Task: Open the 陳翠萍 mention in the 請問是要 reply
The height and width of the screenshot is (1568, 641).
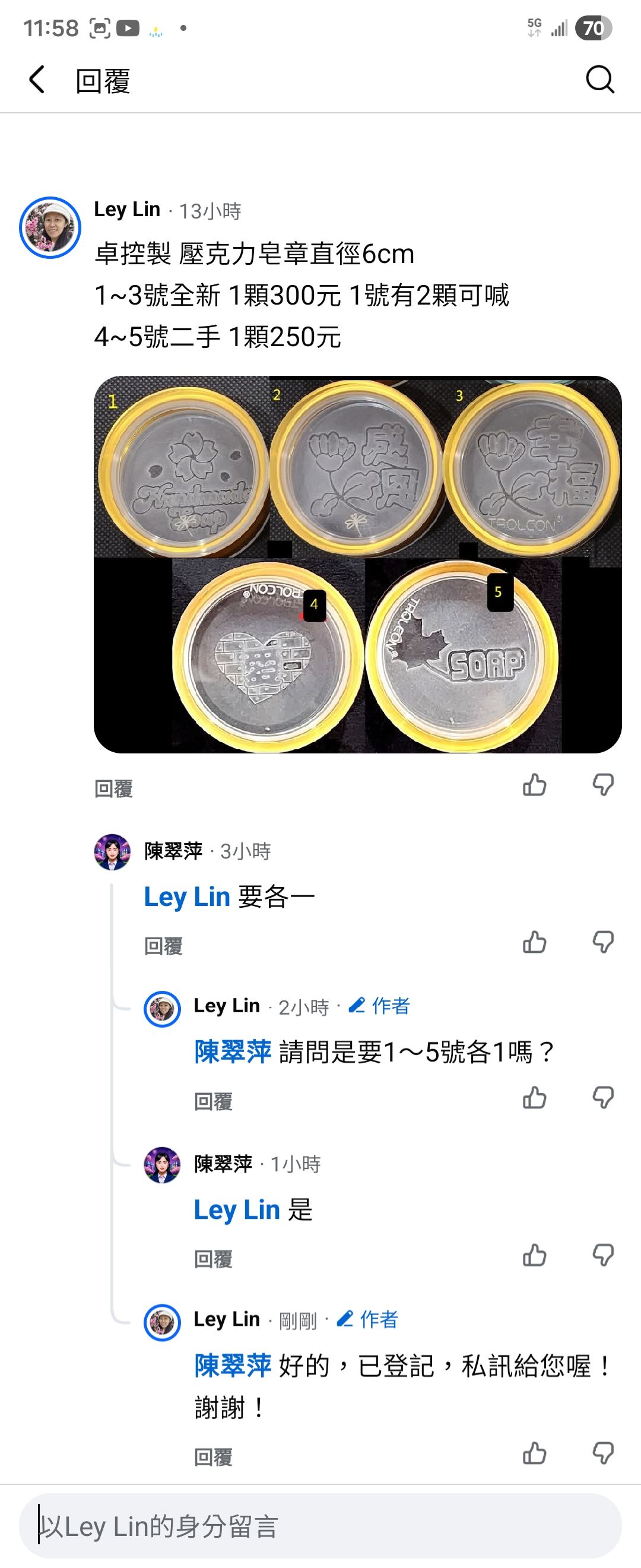Action: (x=233, y=1052)
